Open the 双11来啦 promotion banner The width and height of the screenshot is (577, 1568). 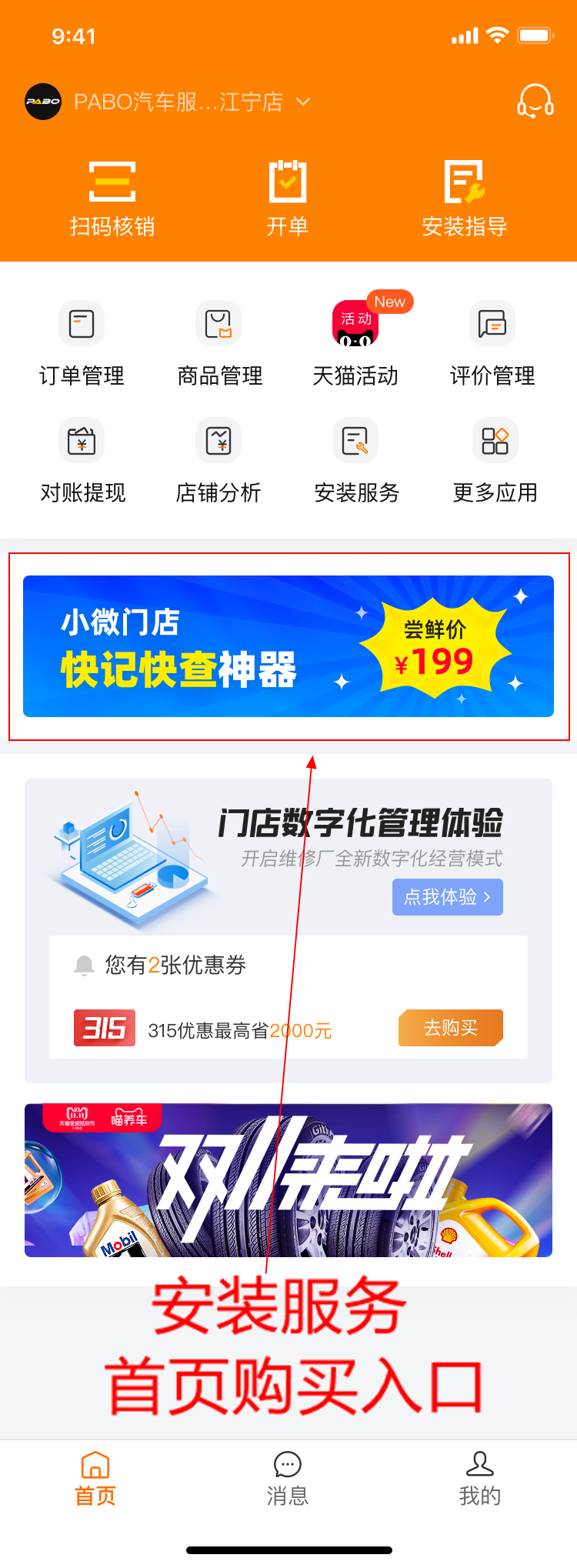pos(288,1180)
